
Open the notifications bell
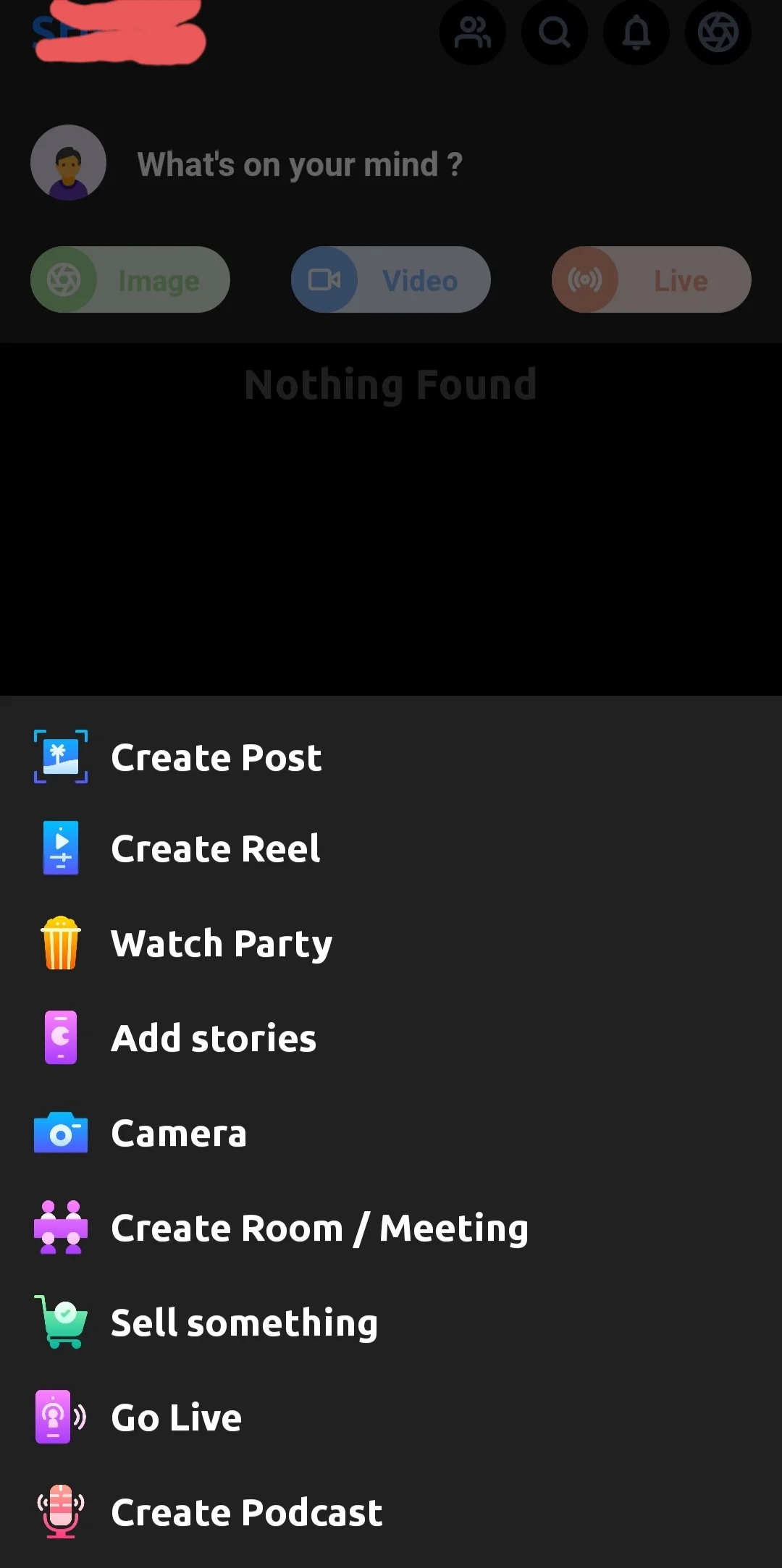click(x=636, y=33)
